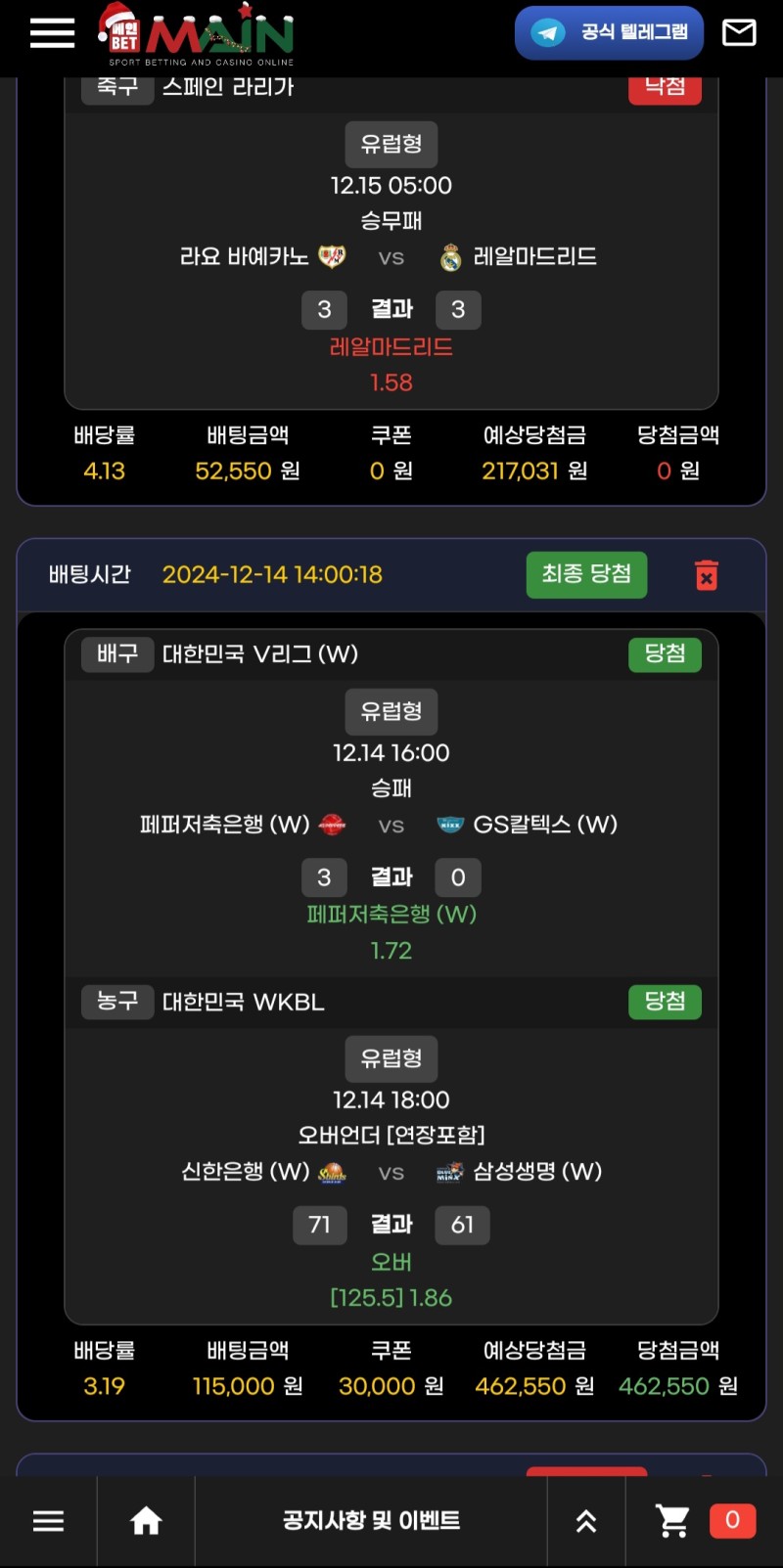The image size is (783, 1568).
Task: Open the bottom bar menu icon
Action: [x=48, y=1521]
